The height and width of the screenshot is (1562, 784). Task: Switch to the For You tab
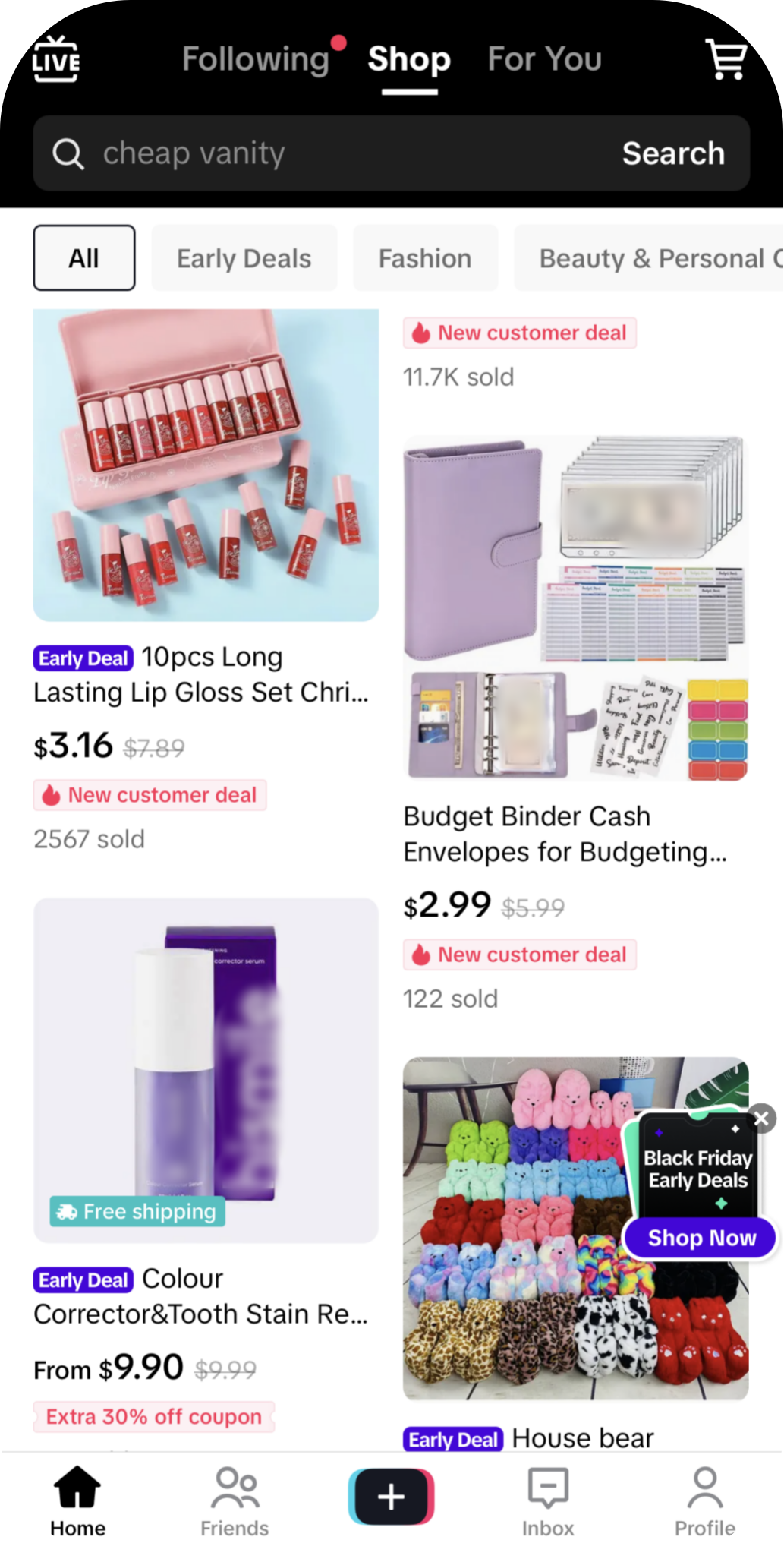point(544,59)
